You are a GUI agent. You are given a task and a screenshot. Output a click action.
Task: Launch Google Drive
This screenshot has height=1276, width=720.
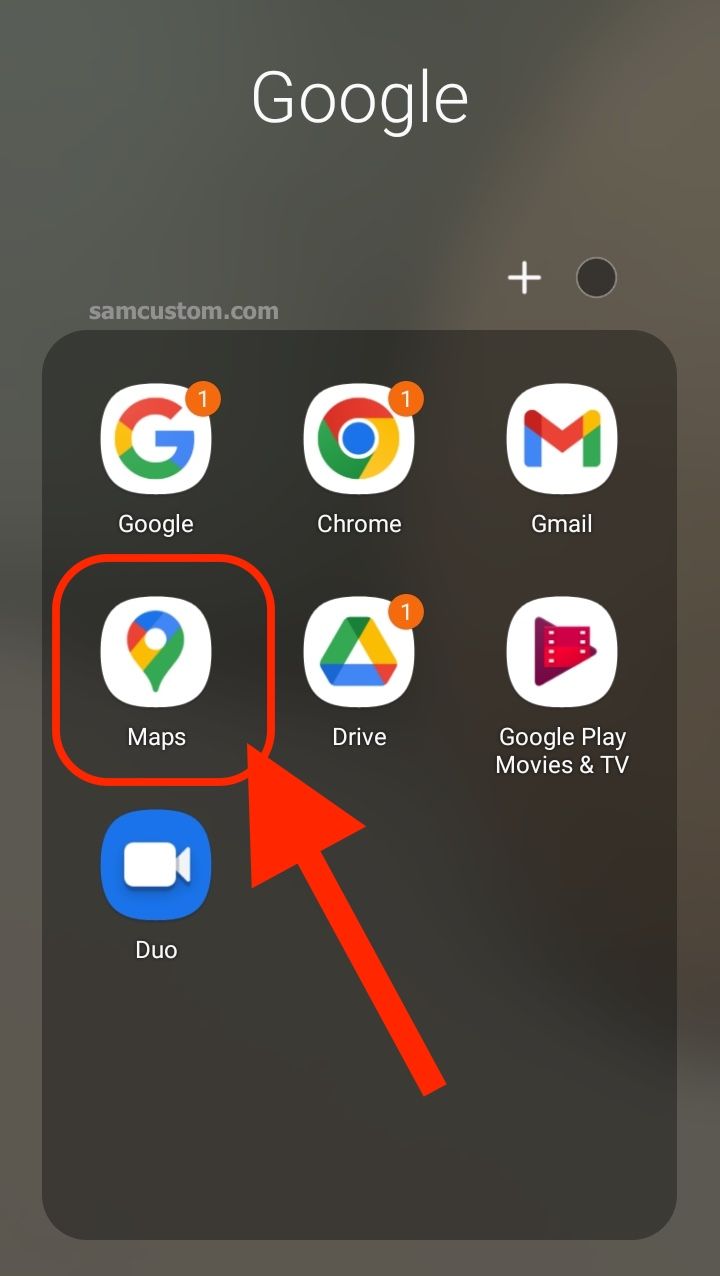359,652
